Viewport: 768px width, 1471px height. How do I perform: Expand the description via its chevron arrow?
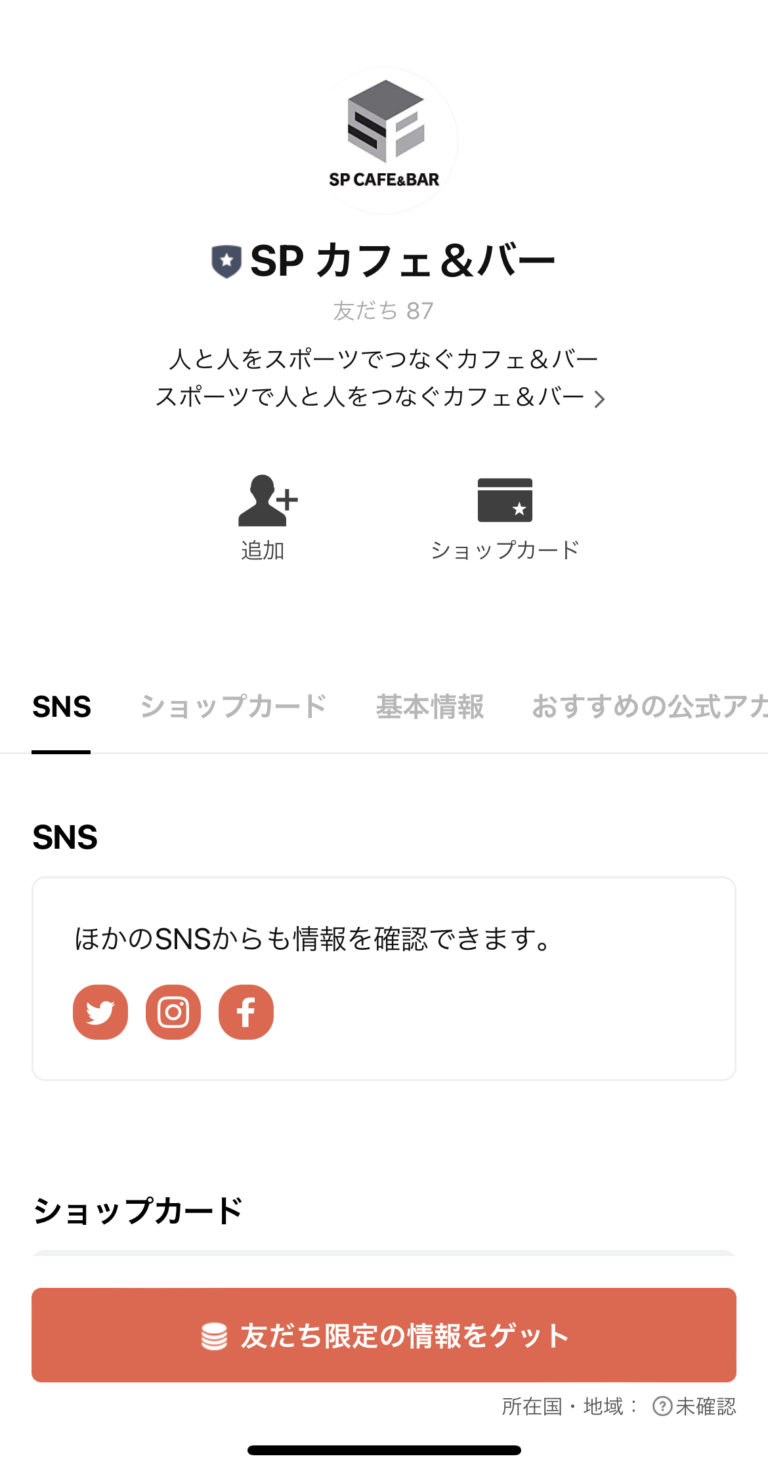(599, 397)
